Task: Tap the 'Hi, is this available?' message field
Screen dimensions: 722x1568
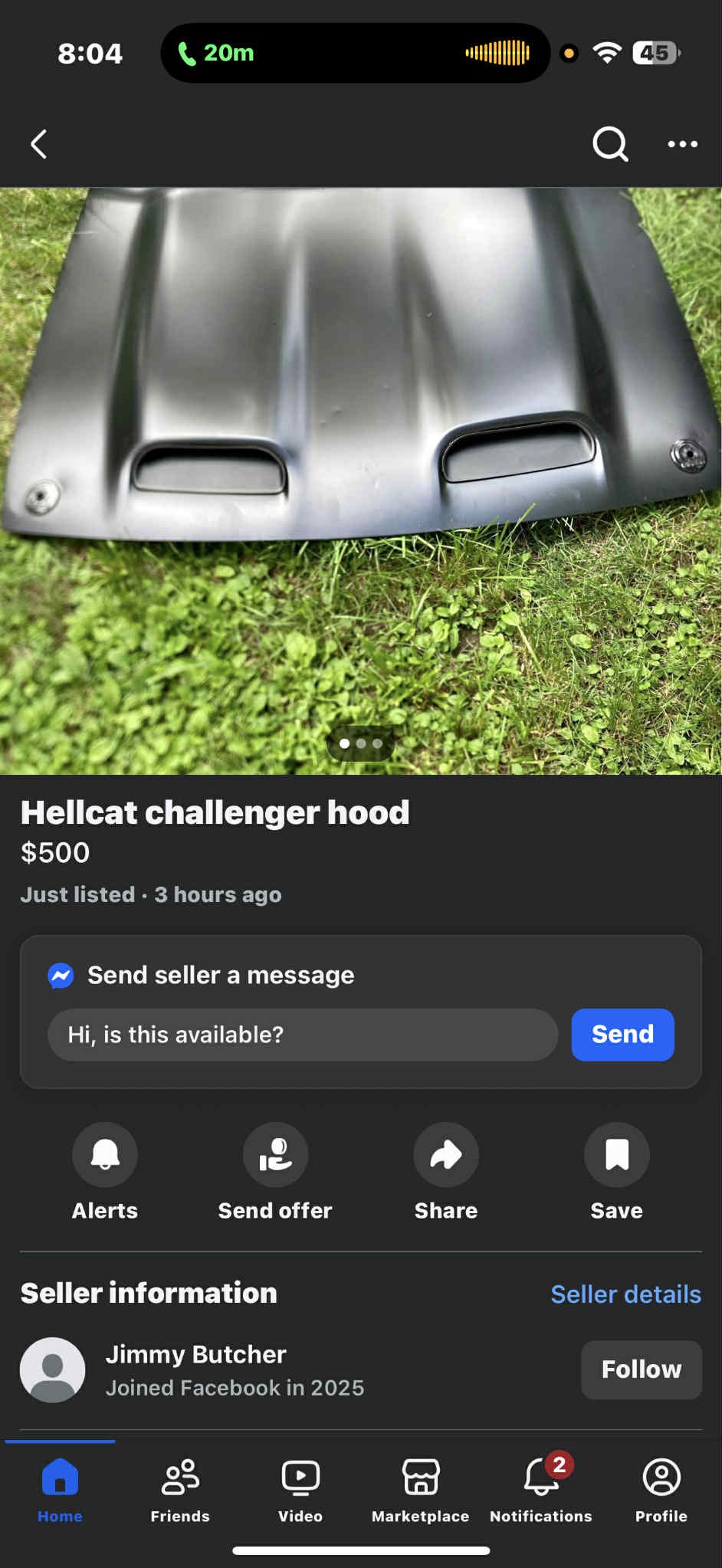Action: [x=302, y=1035]
